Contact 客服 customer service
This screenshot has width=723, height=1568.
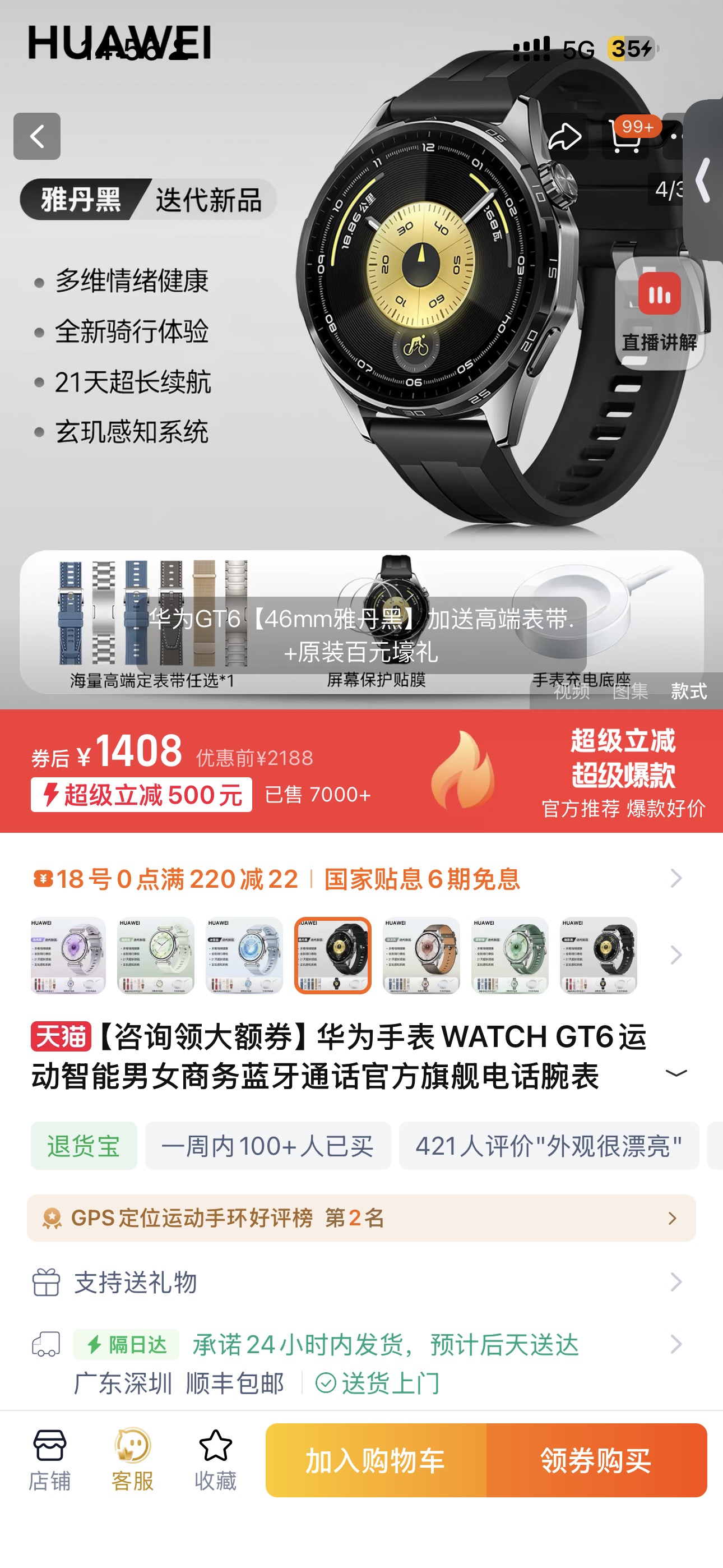(132, 1460)
